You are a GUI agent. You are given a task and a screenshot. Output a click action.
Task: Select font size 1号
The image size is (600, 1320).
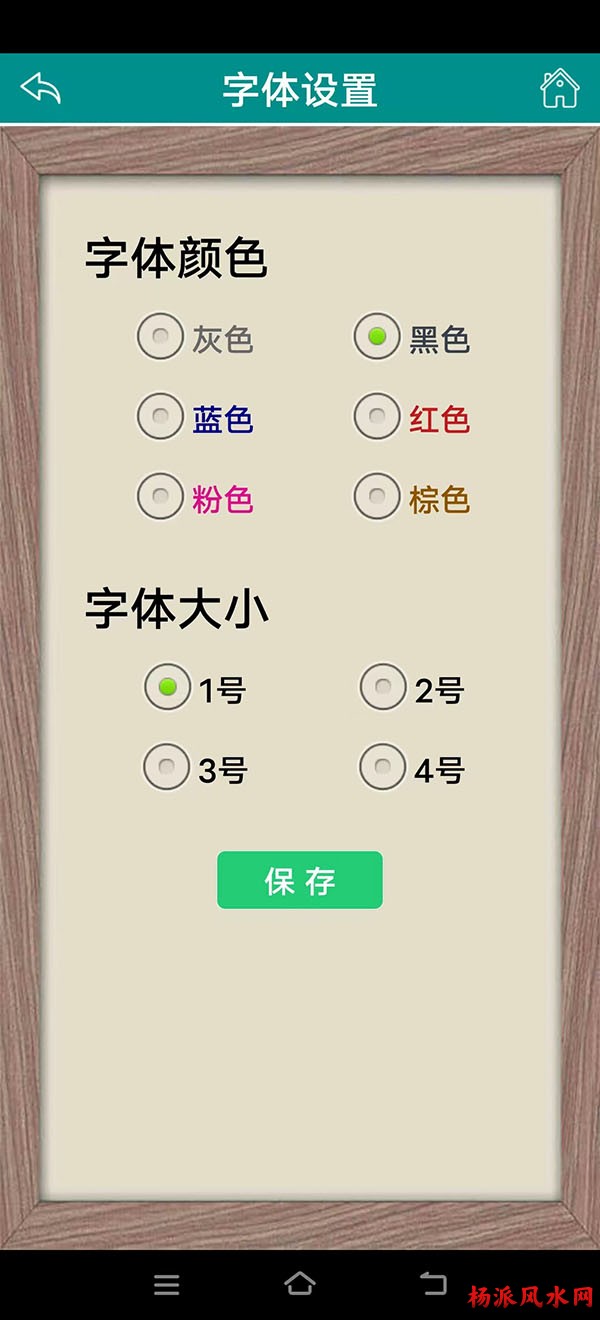[167, 688]
